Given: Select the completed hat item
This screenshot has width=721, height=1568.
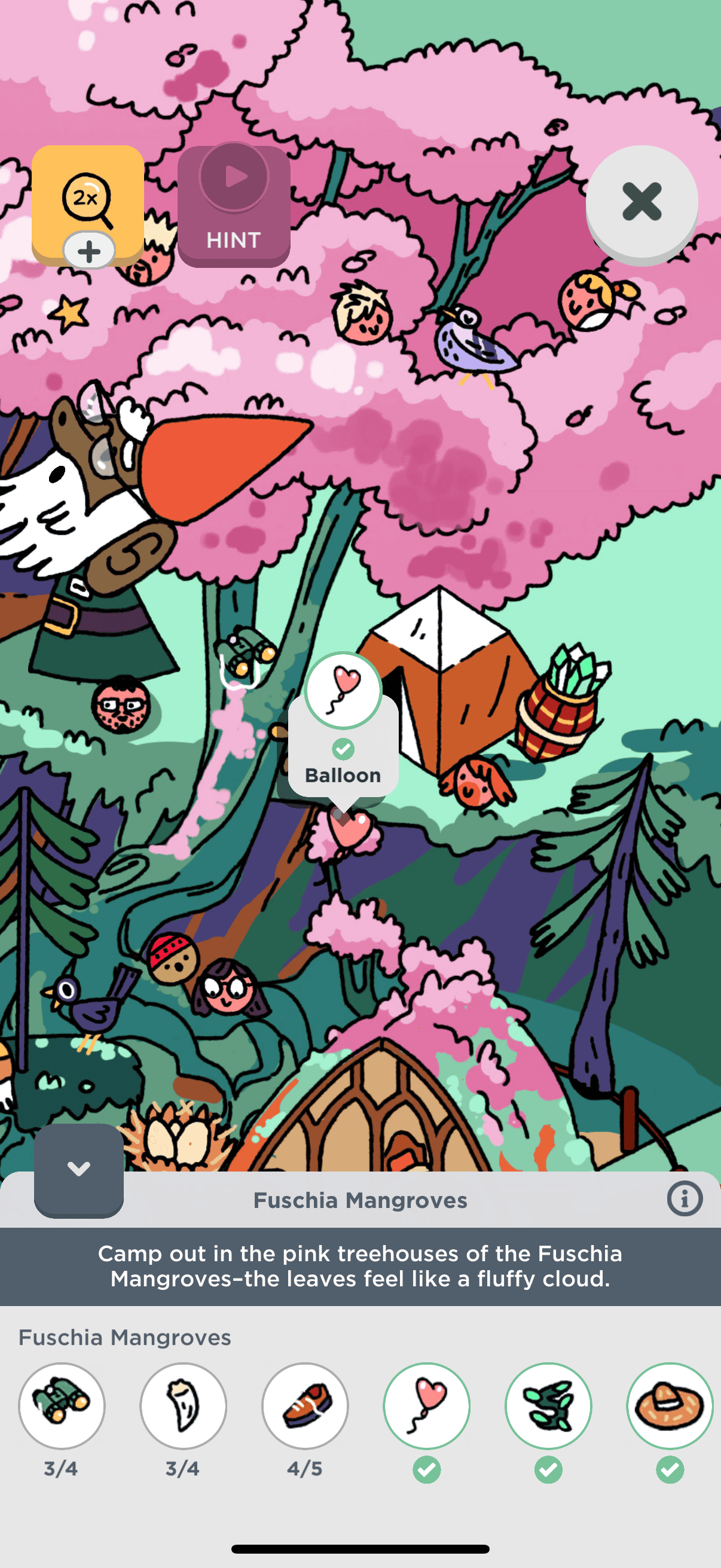Looking at the screenshot, I should [669, 1406].
